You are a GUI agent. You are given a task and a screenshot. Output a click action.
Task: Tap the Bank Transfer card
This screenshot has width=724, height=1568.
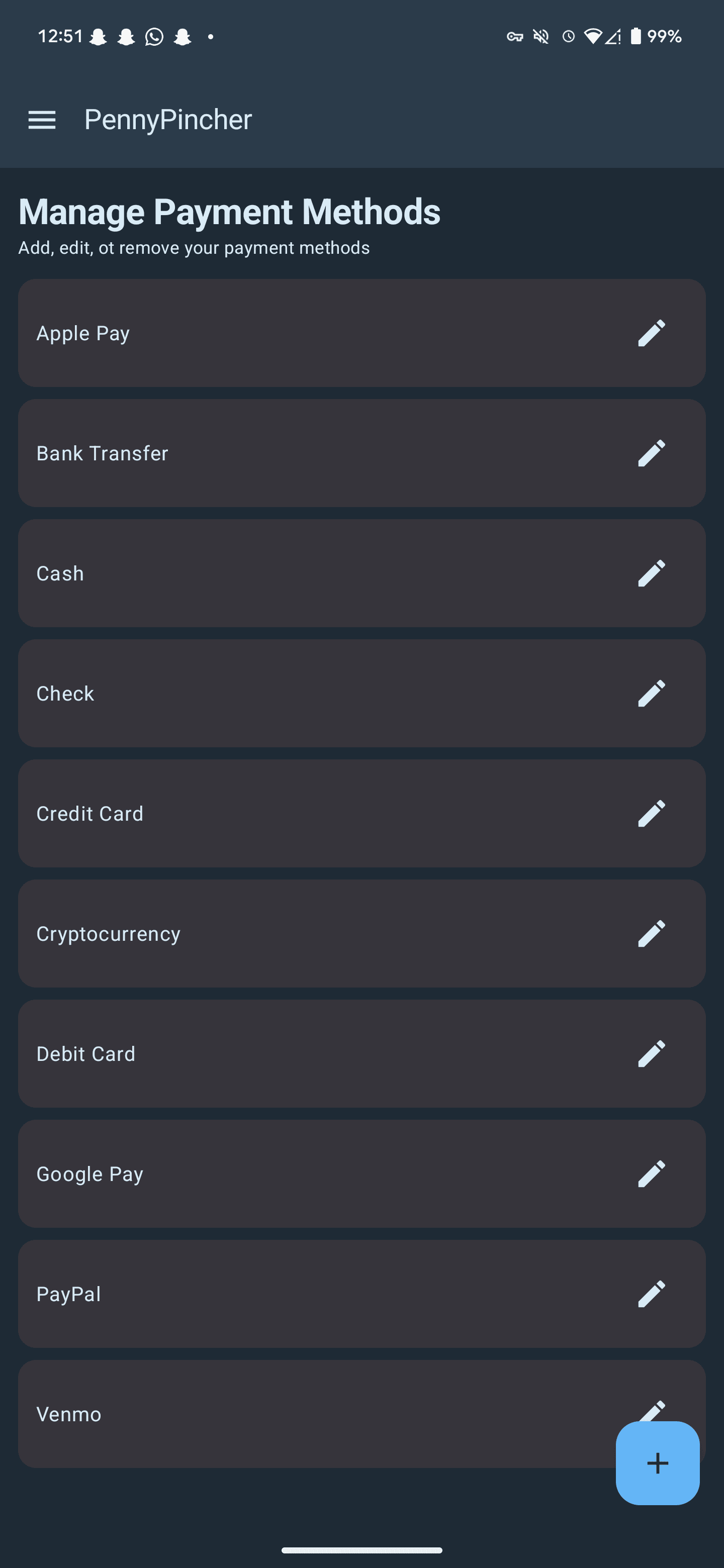(x=243, y=453)
